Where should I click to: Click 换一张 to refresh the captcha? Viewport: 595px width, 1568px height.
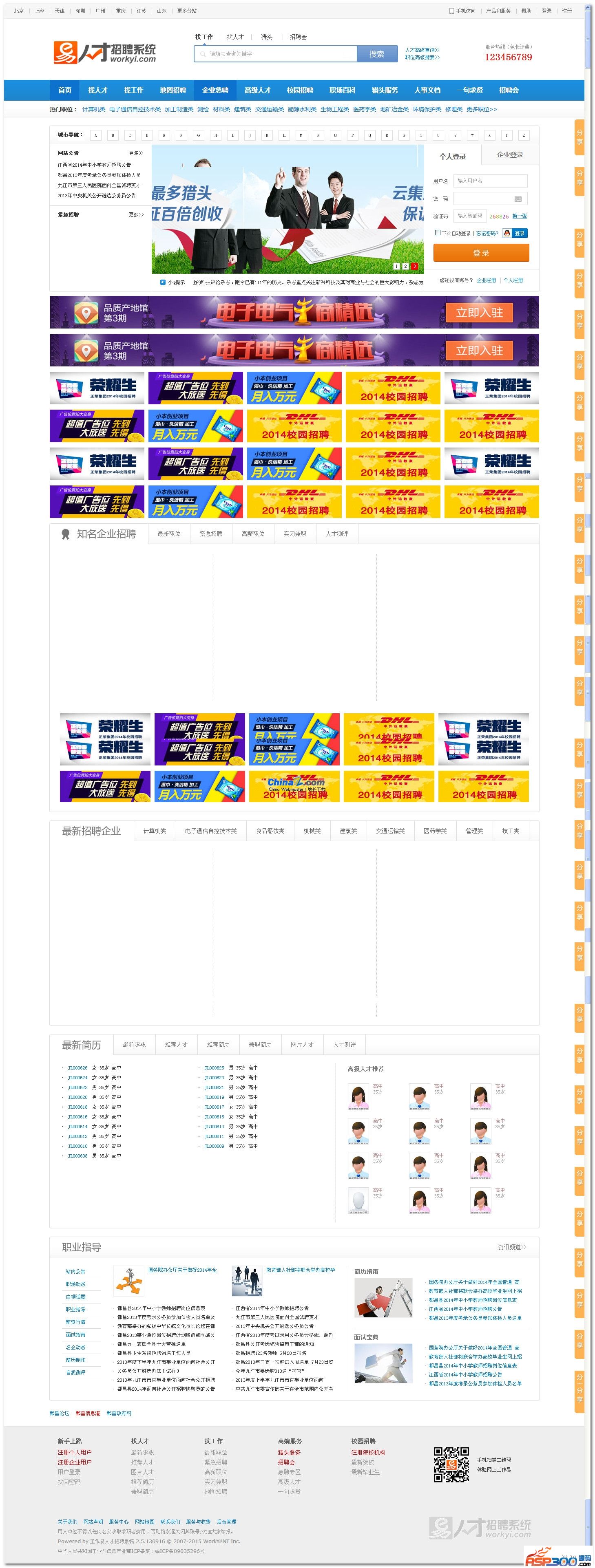(520, 216)
